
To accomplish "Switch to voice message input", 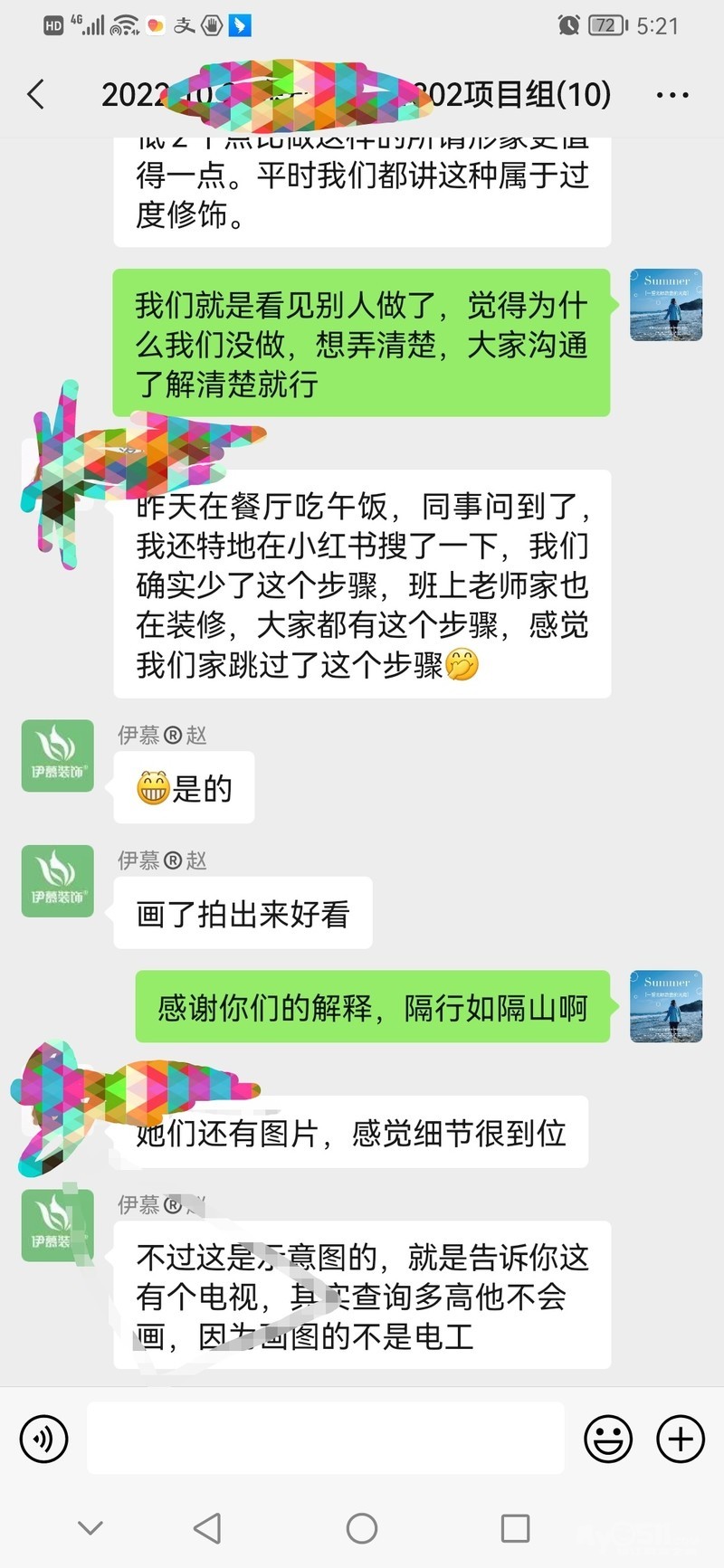I will tap(43, 1438).
